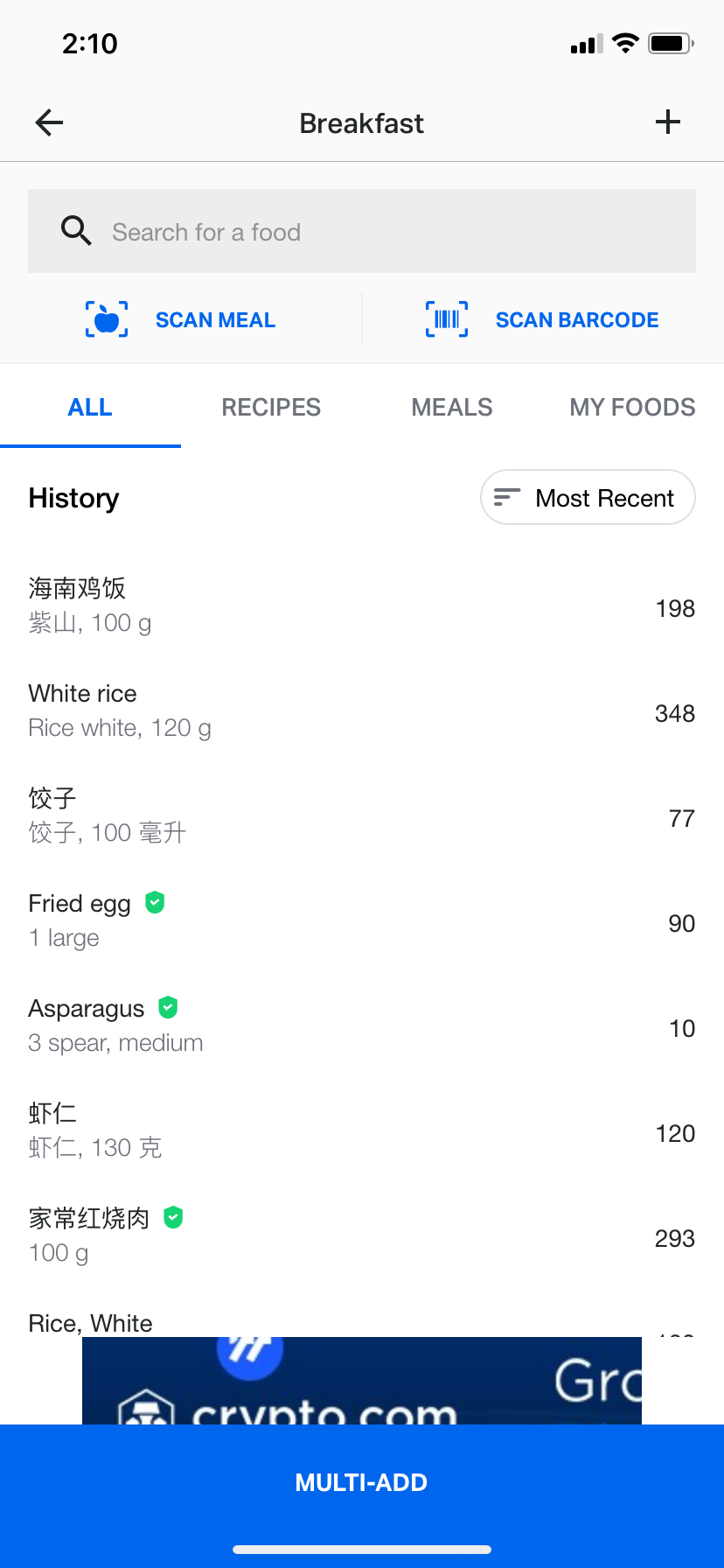Open the crypto.com ad banner
This screenshot has height=1568, width=724.
(362, 1381)
